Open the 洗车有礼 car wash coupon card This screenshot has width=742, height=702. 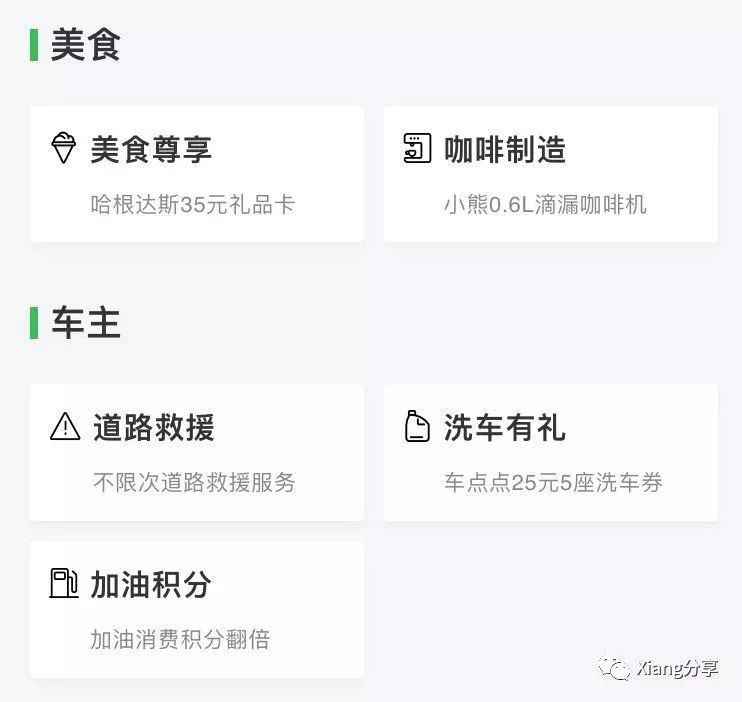pyautogui.click(x=550, y=452)
